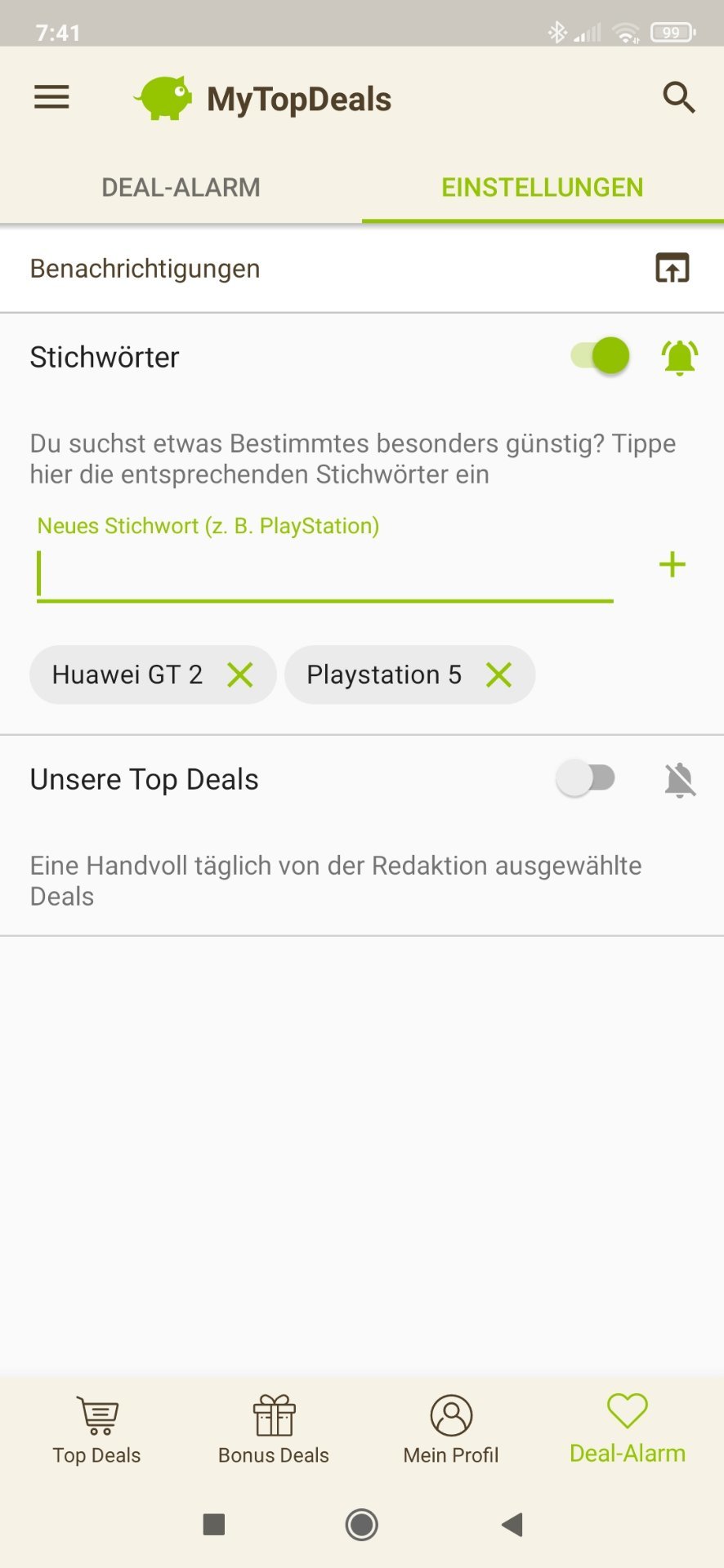This screenshot has width=724, height=1568.
Task: Open the Bonus Deals tab
Action: (274, 1429)
